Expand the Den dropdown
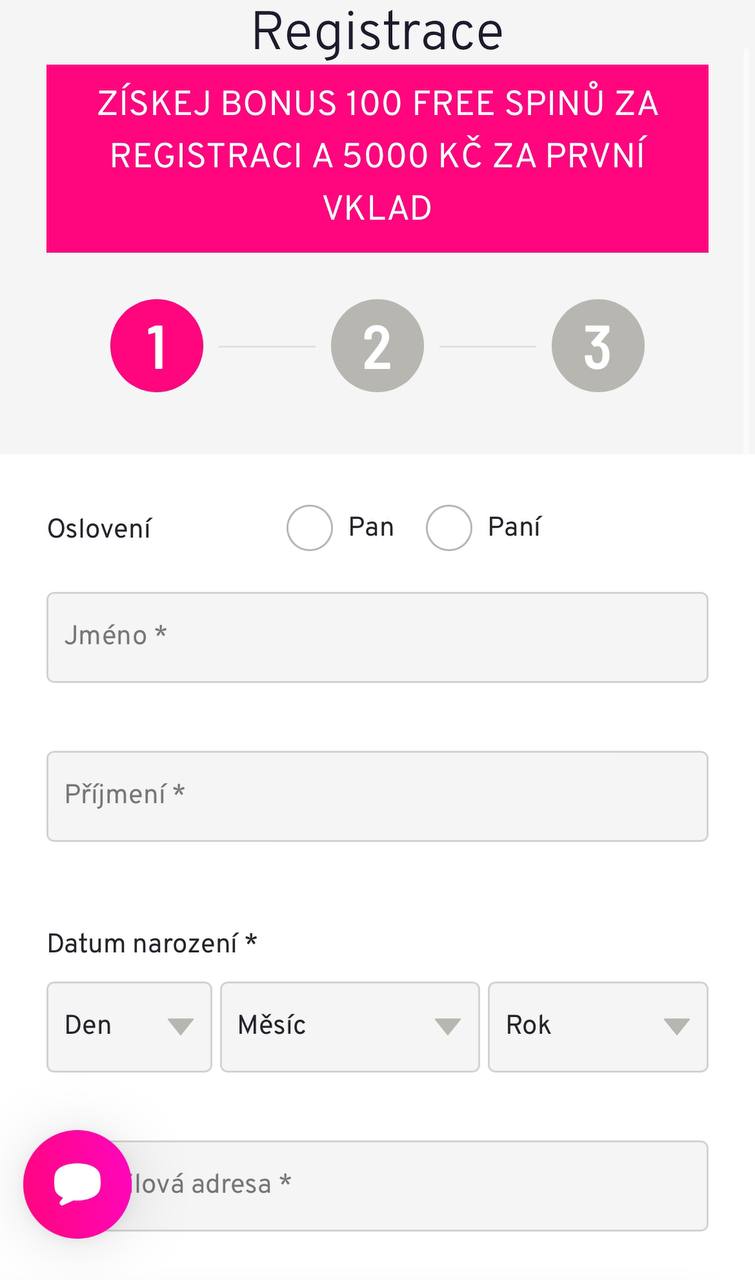 coord(129,1026)
